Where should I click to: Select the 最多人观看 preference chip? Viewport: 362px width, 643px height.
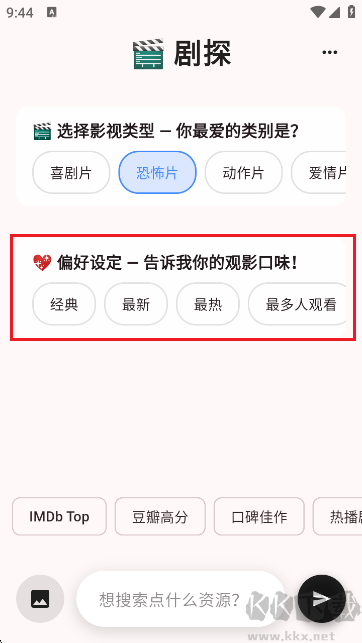[x=298, y=304]
